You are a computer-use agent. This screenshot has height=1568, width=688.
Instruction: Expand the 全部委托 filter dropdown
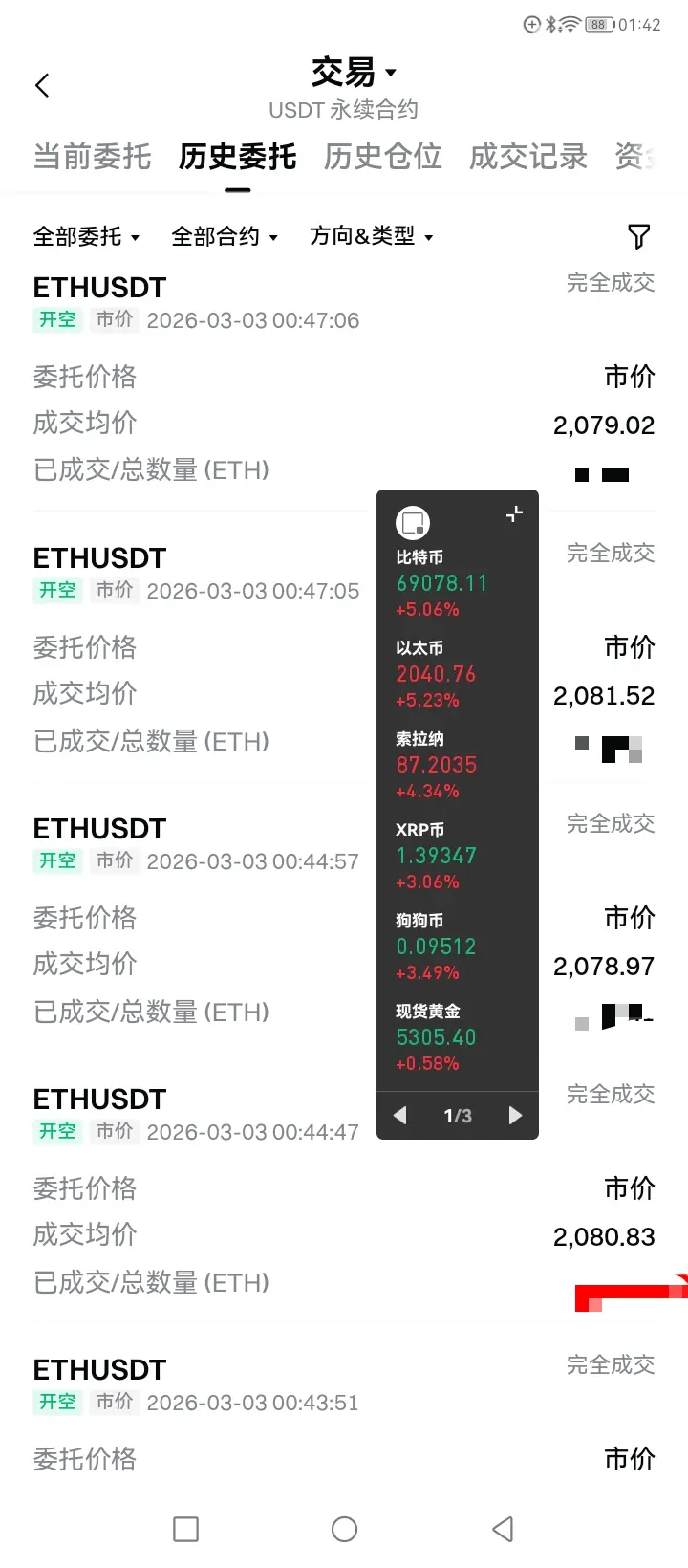click(x=87, y=236)
